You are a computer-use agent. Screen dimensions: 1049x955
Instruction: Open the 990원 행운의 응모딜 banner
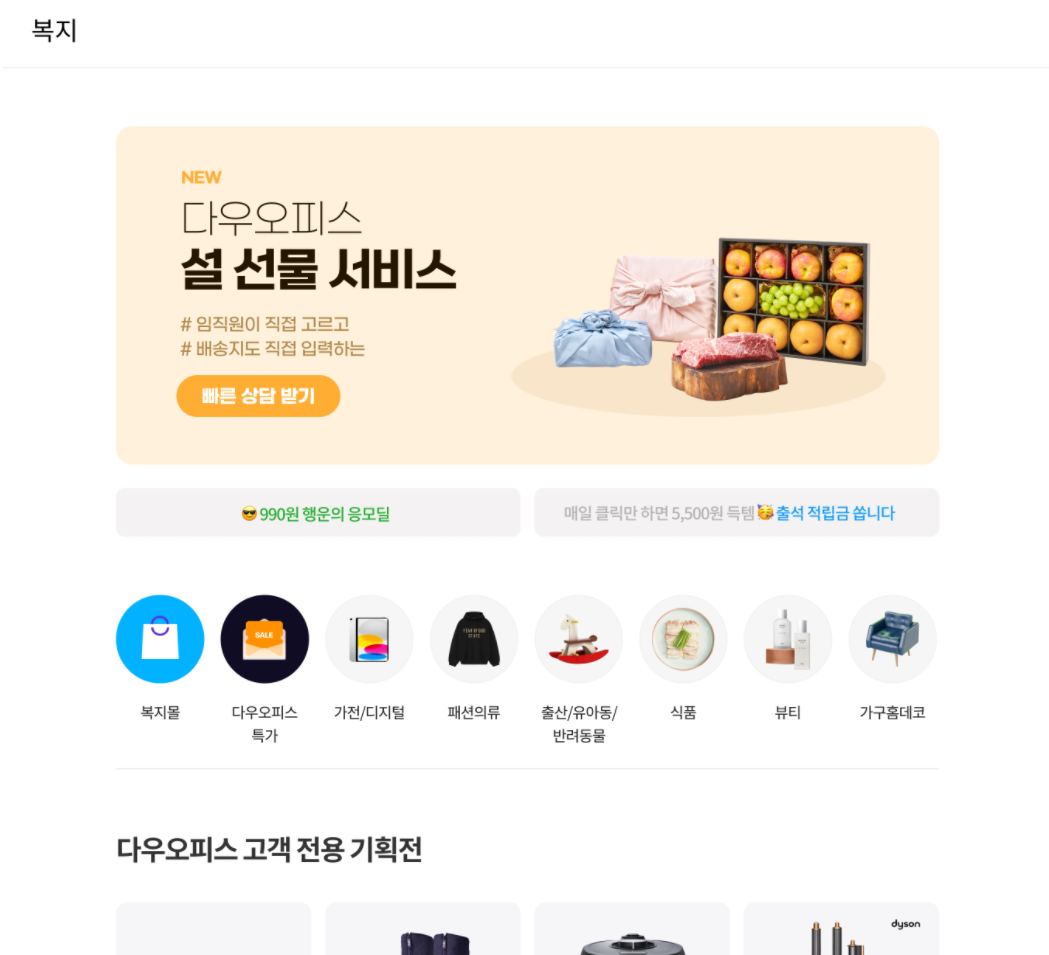(x=318, y=513)
